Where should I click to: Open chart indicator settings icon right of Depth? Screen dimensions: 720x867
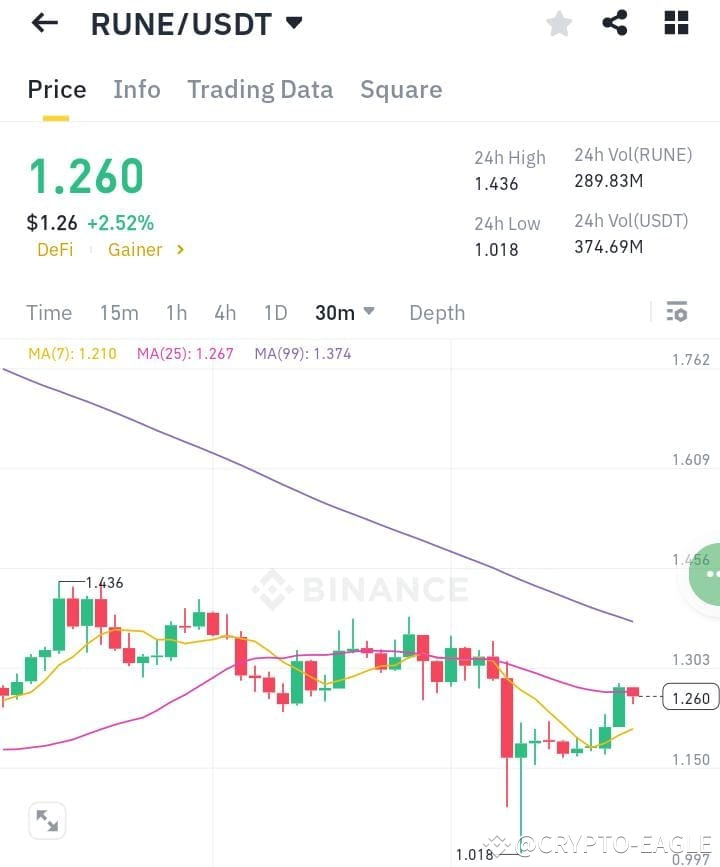pos(677,312)
